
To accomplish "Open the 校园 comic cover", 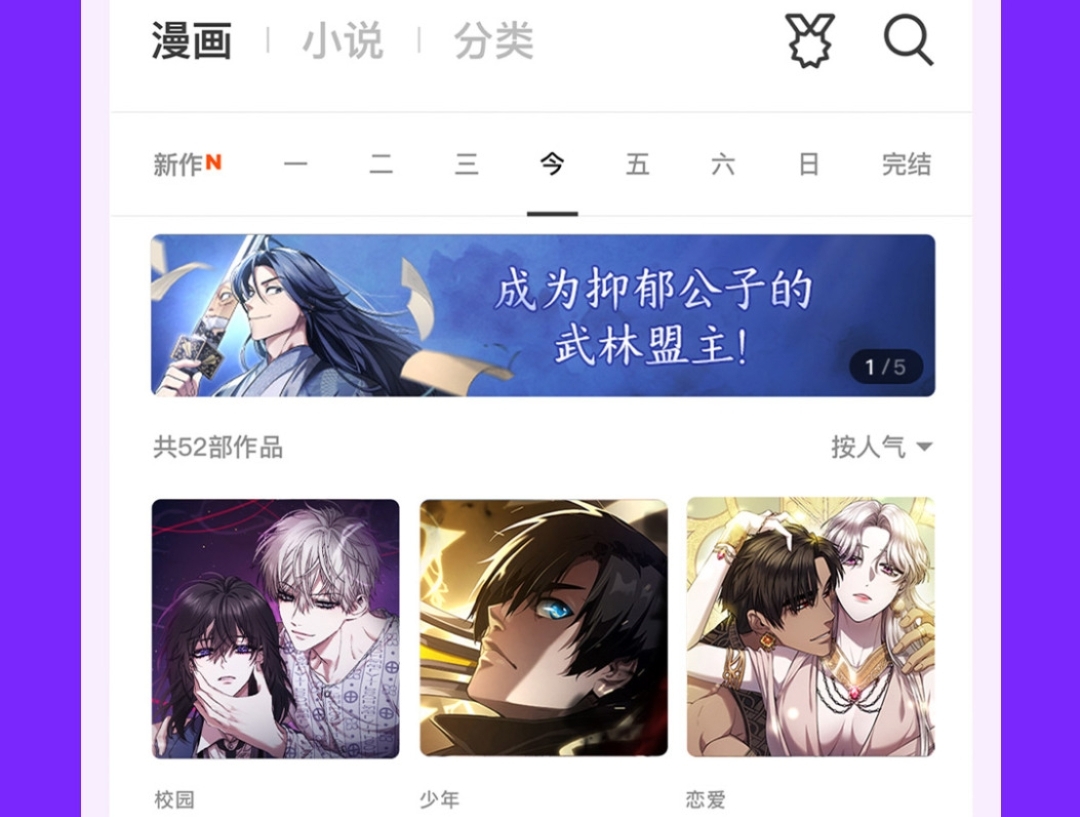I will click(275, 627).
